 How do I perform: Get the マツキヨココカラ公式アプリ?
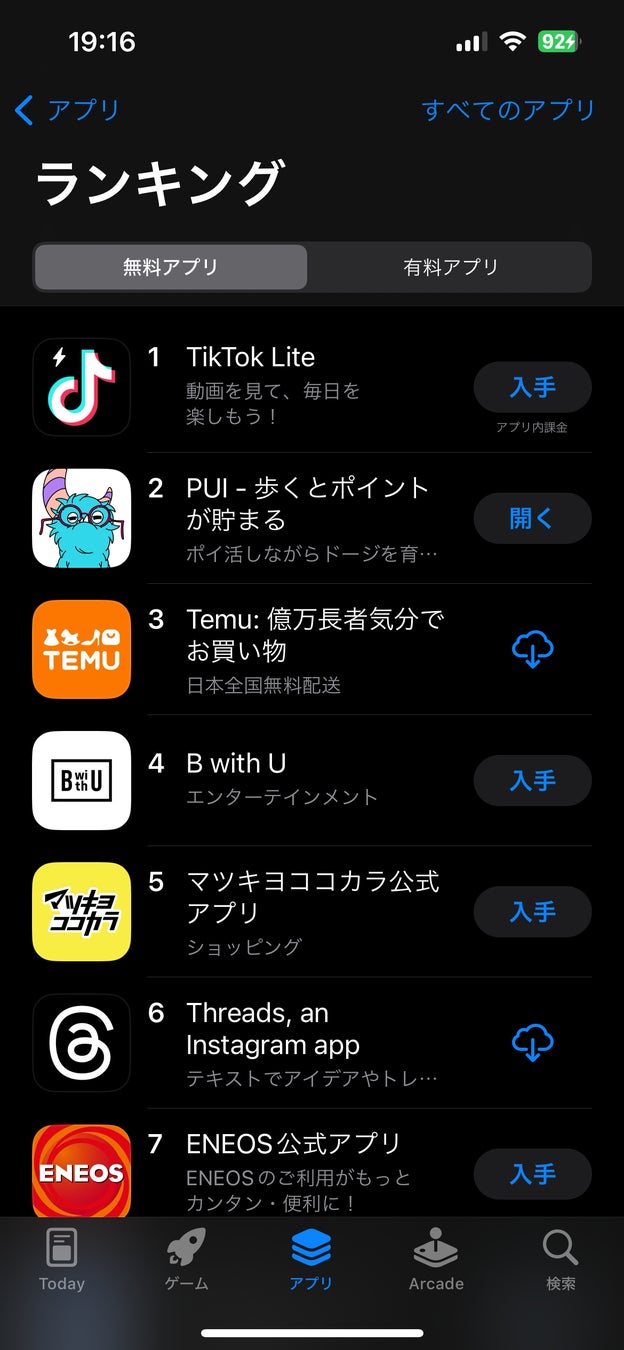click(x=532, y=912)
